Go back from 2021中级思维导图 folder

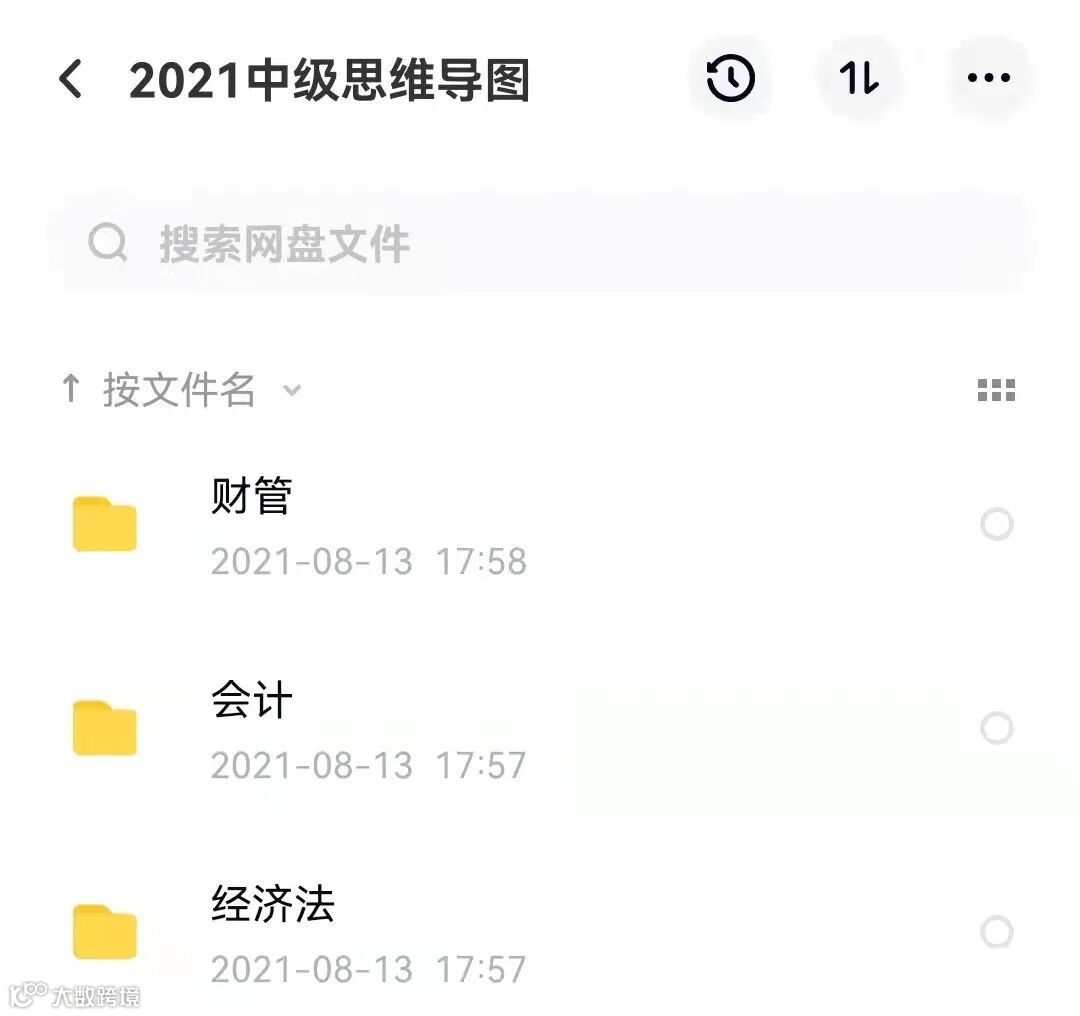coord(70,79)
